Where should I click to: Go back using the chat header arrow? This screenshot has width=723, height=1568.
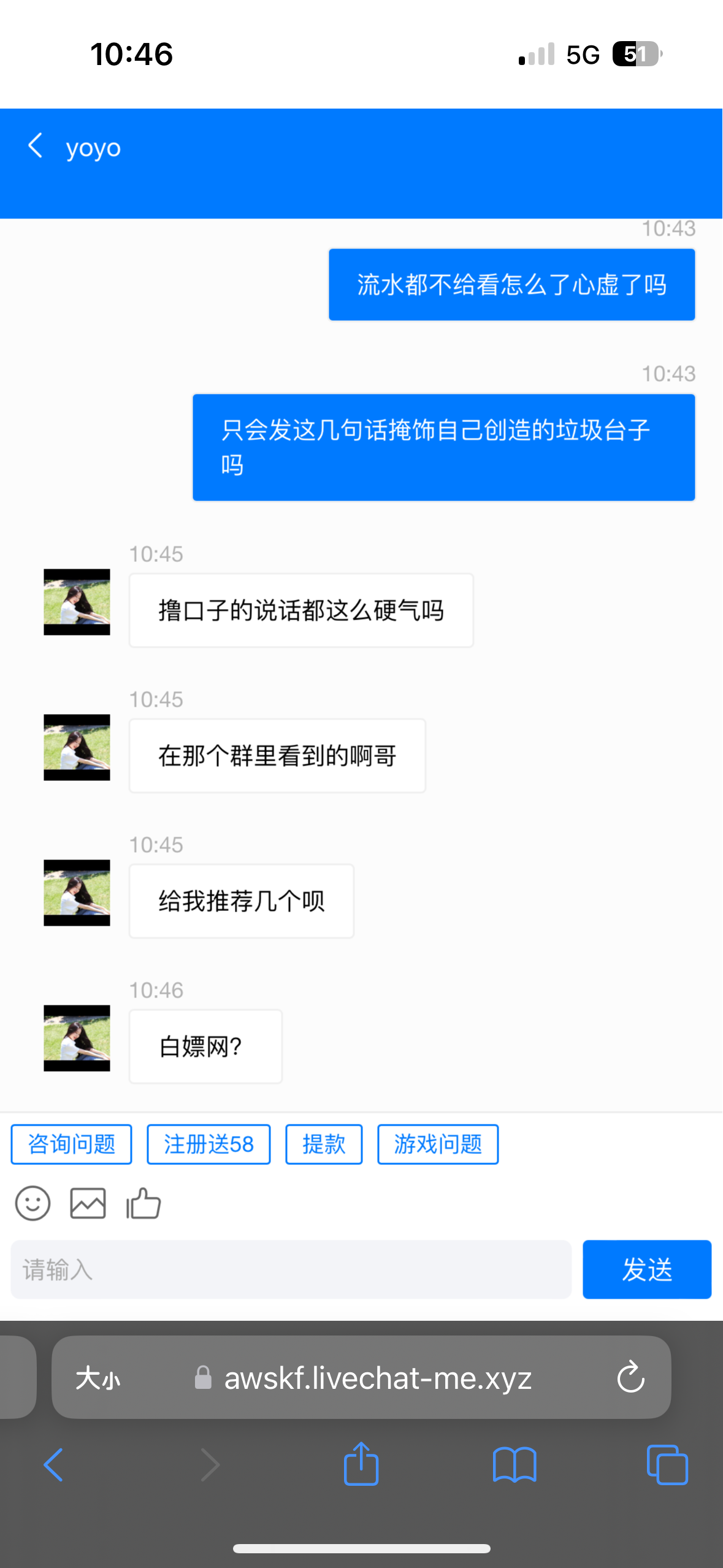[x=36, y=146]
